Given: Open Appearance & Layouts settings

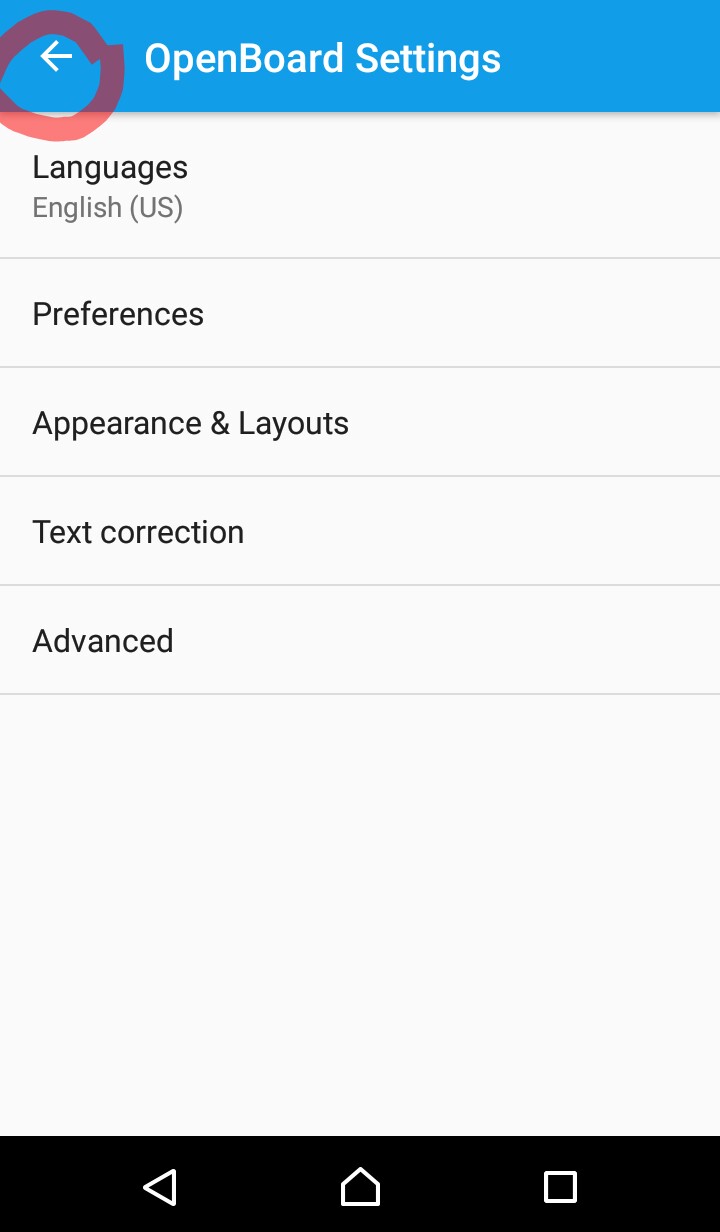Looking at the screenshot, I should click(360, 422).
